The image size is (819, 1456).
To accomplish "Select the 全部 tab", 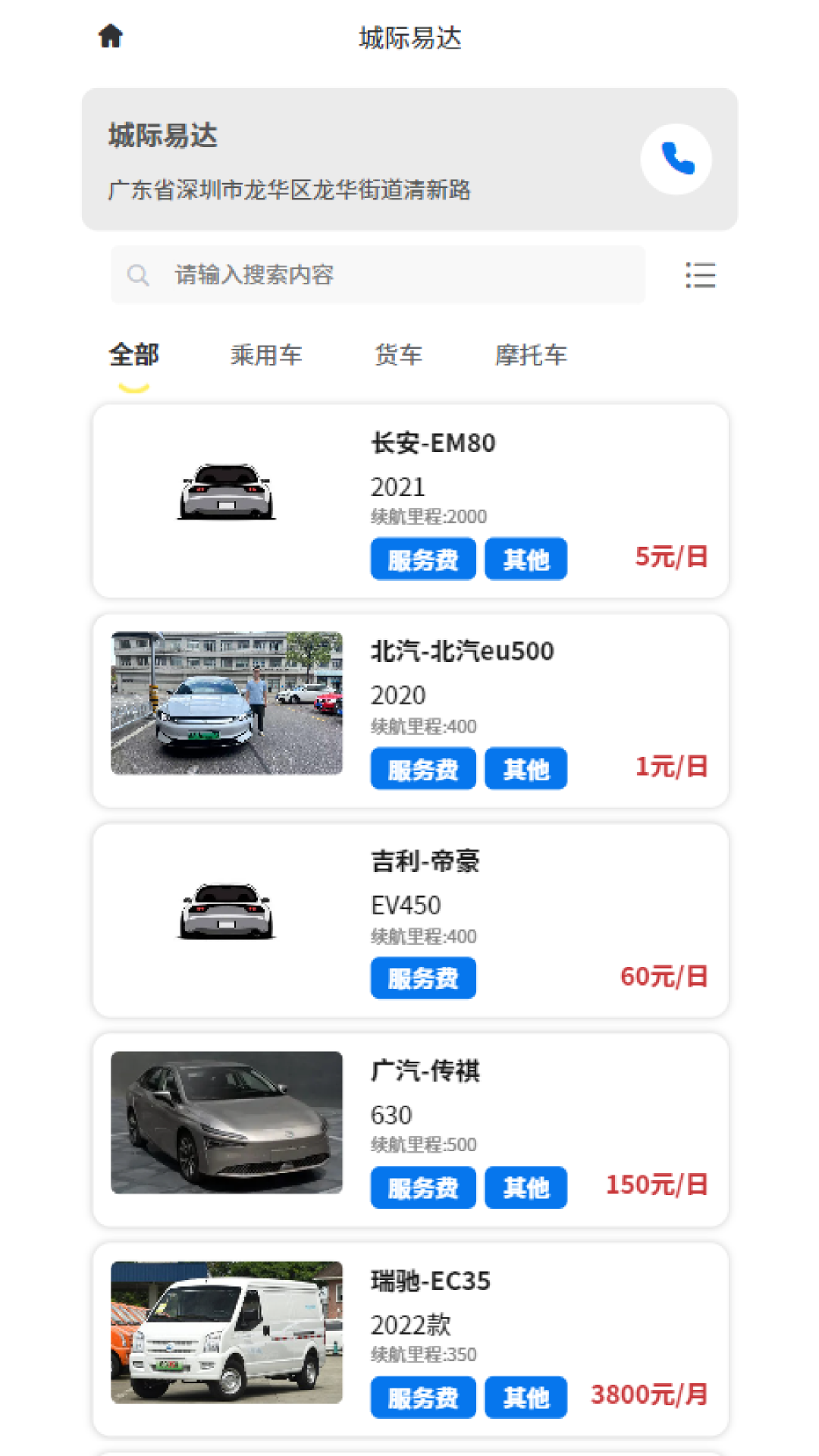I will click(x=134, y=355).
